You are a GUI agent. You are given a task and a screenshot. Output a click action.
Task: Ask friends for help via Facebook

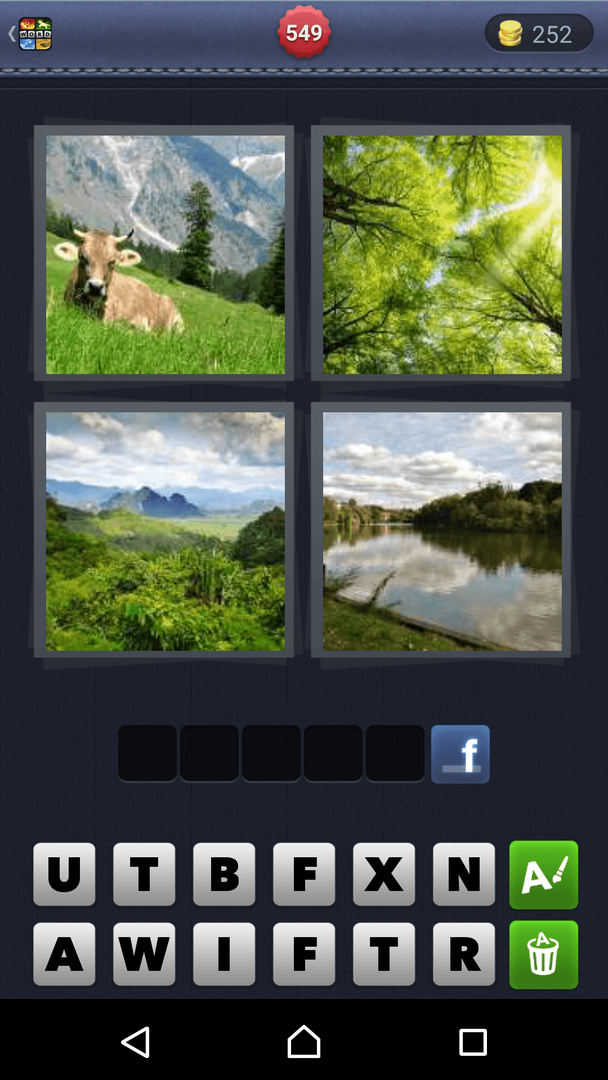(x=460, y=754)
